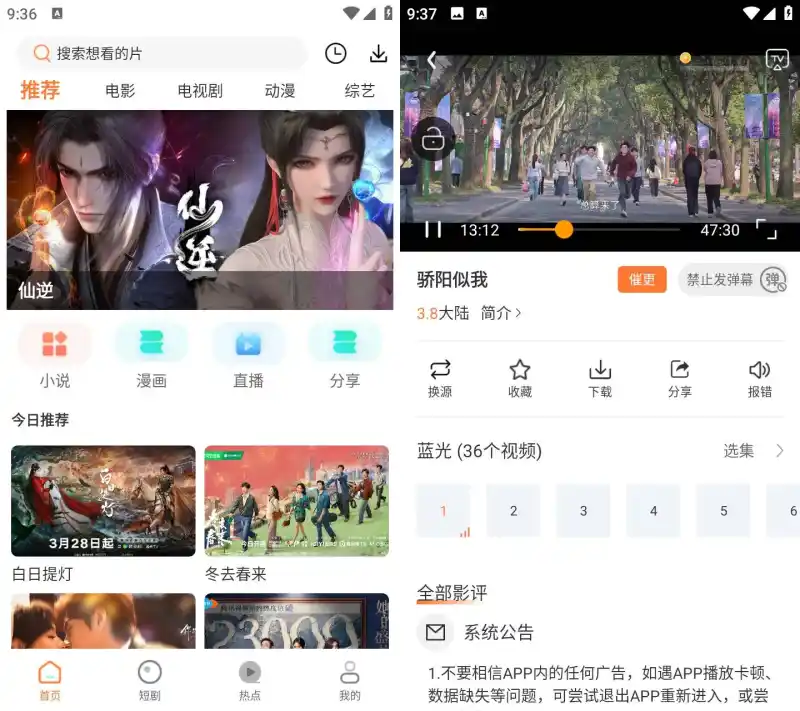The height and width of the screenshot is (711, 800).
Task: Switch to the 电影 tab
Action: [x=120, y=91]
